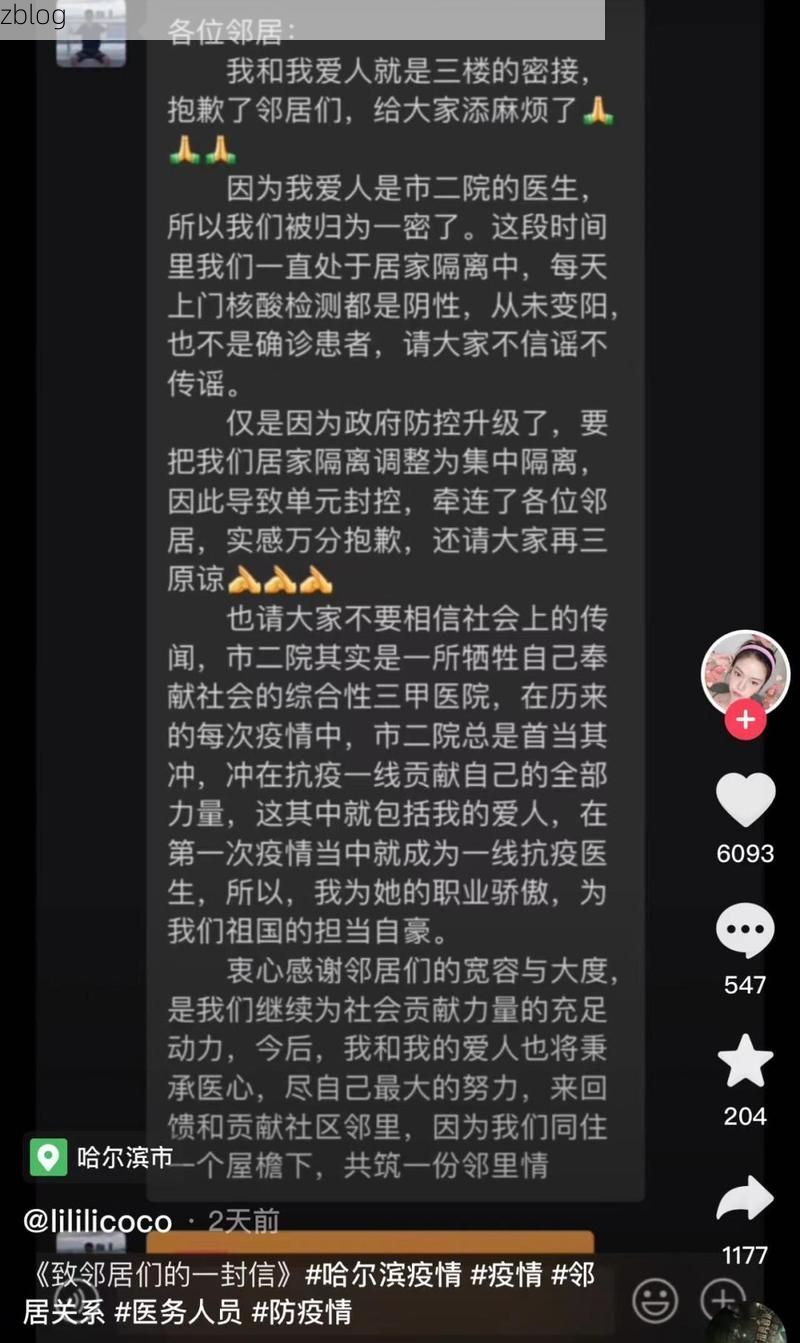800x1343 pixels.
Task: Open the uploader's circular profile avatar
Action: point(745,672)
